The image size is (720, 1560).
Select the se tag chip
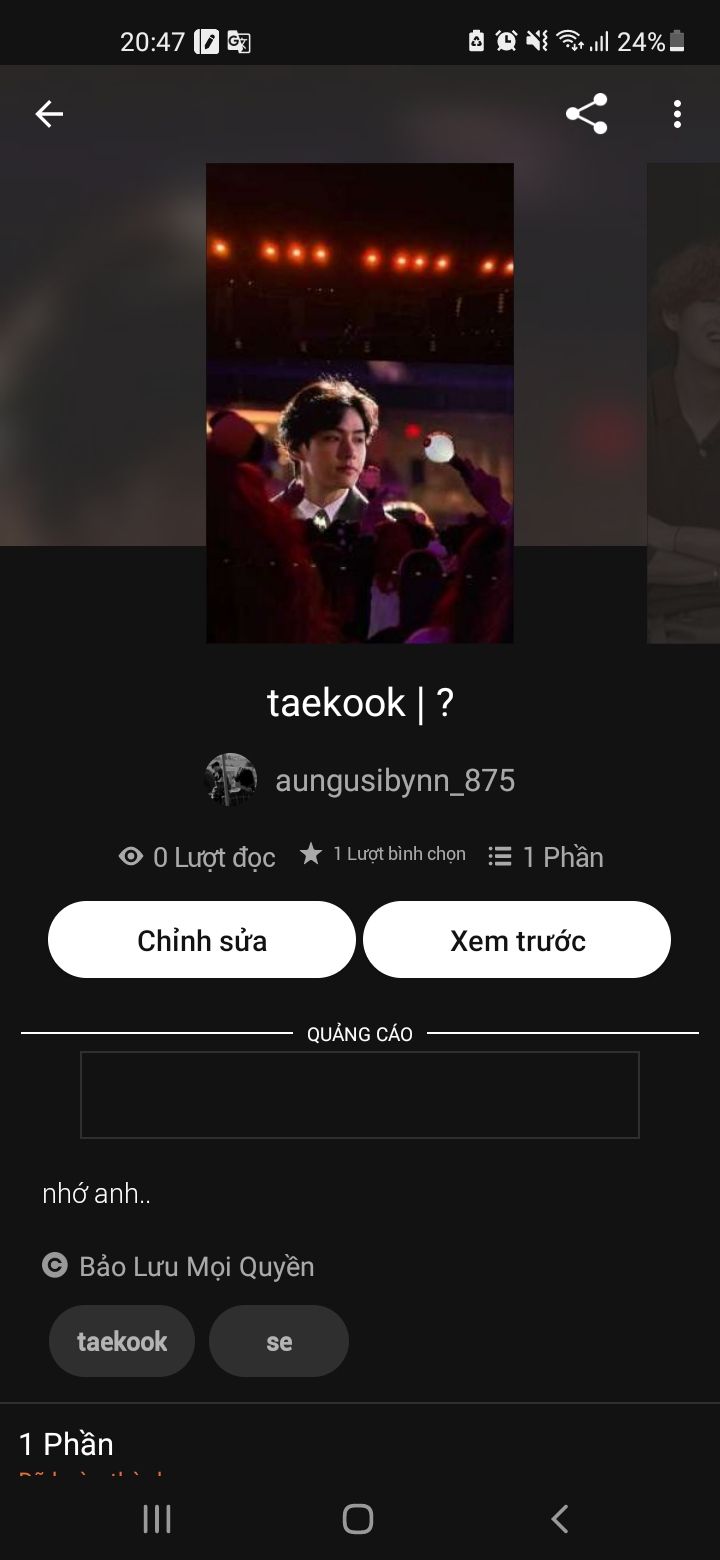(279, 1341)
